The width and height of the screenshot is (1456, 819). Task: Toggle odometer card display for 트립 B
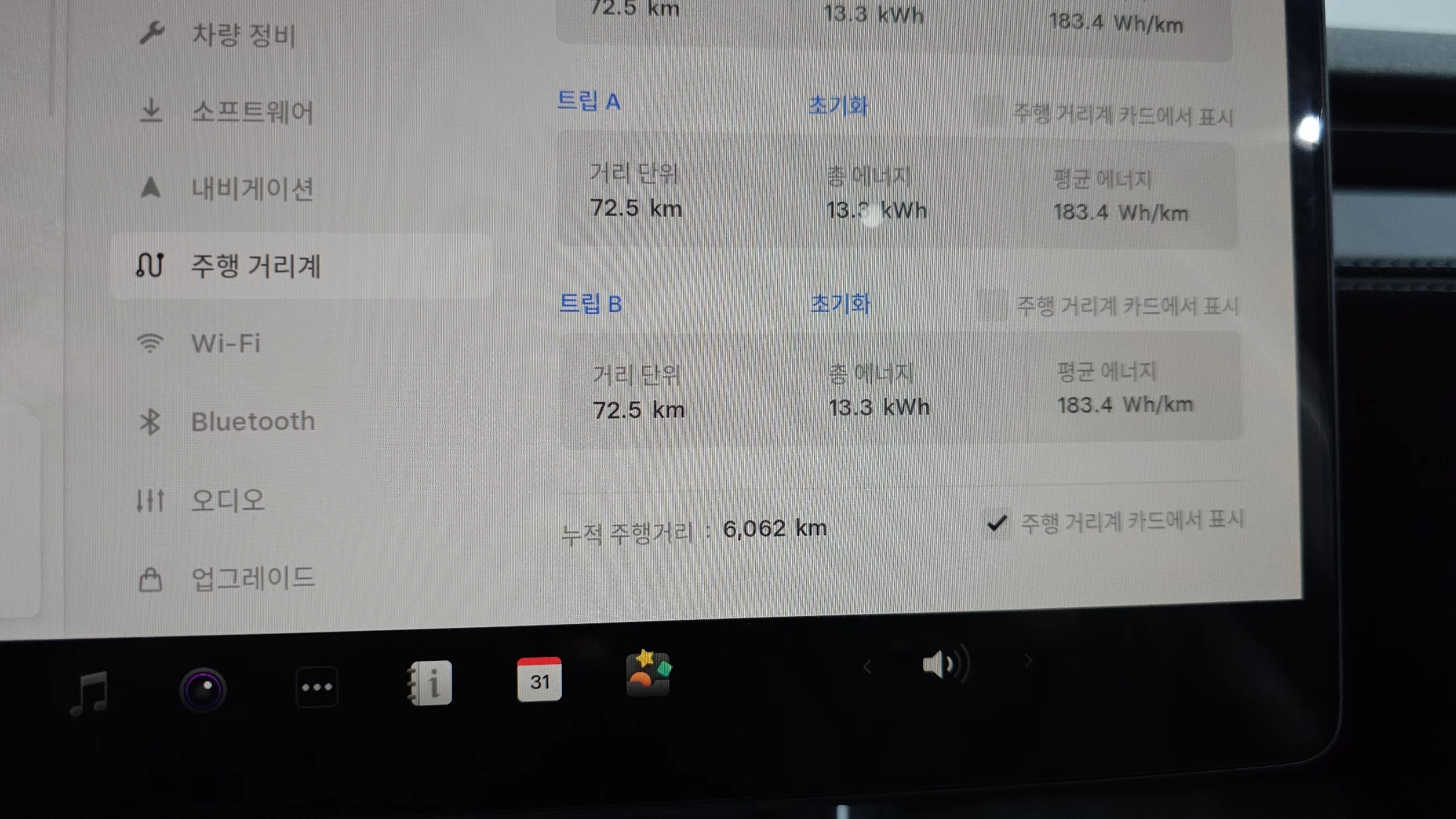993,306
